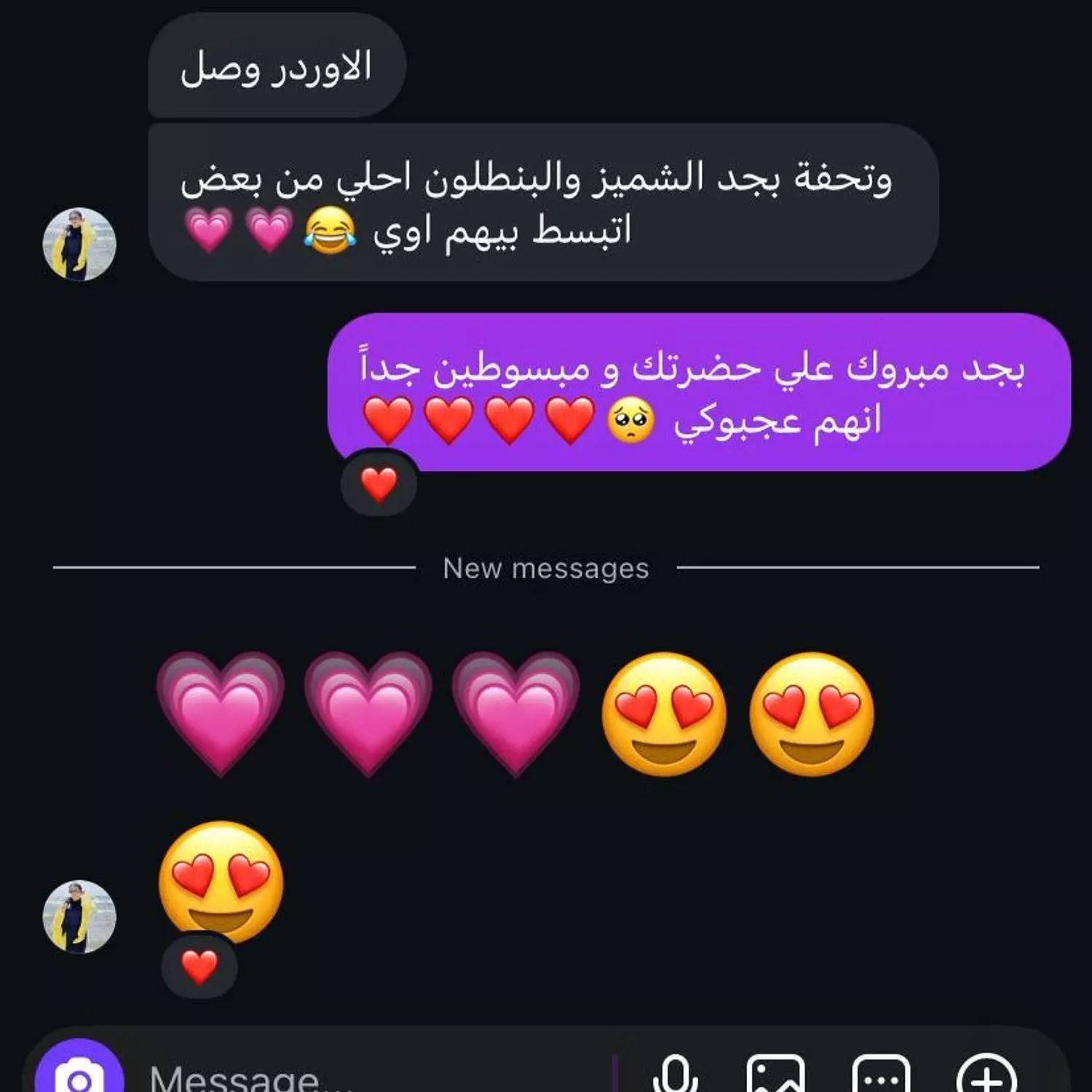View the heart reaction on the purple message
This screenshot has width=1092, height=1092.
pyautogui.click(x=379, y=485)
